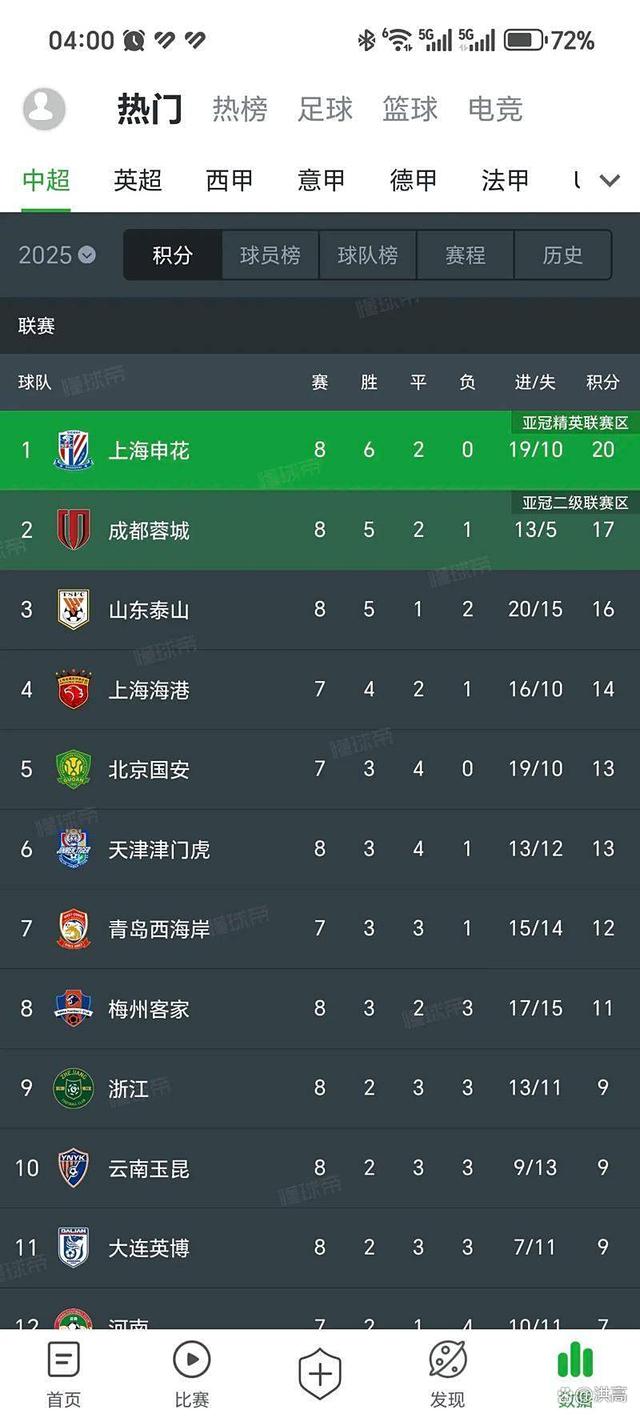The image size is (640, 1418).
Task: Tap the plus shield button
Action: [320, 1375]
